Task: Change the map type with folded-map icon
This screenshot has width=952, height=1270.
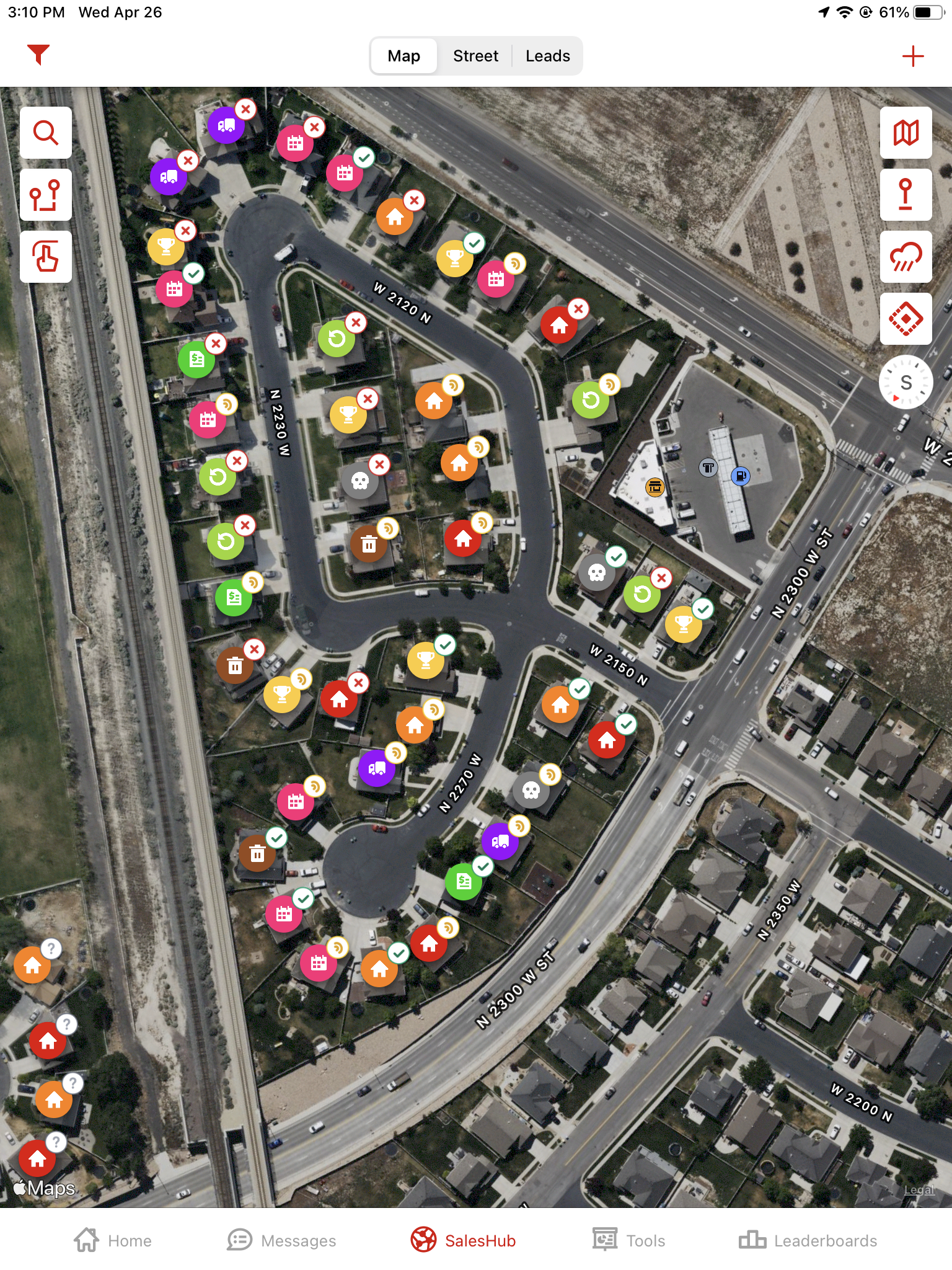Action: tap(906, 133)
